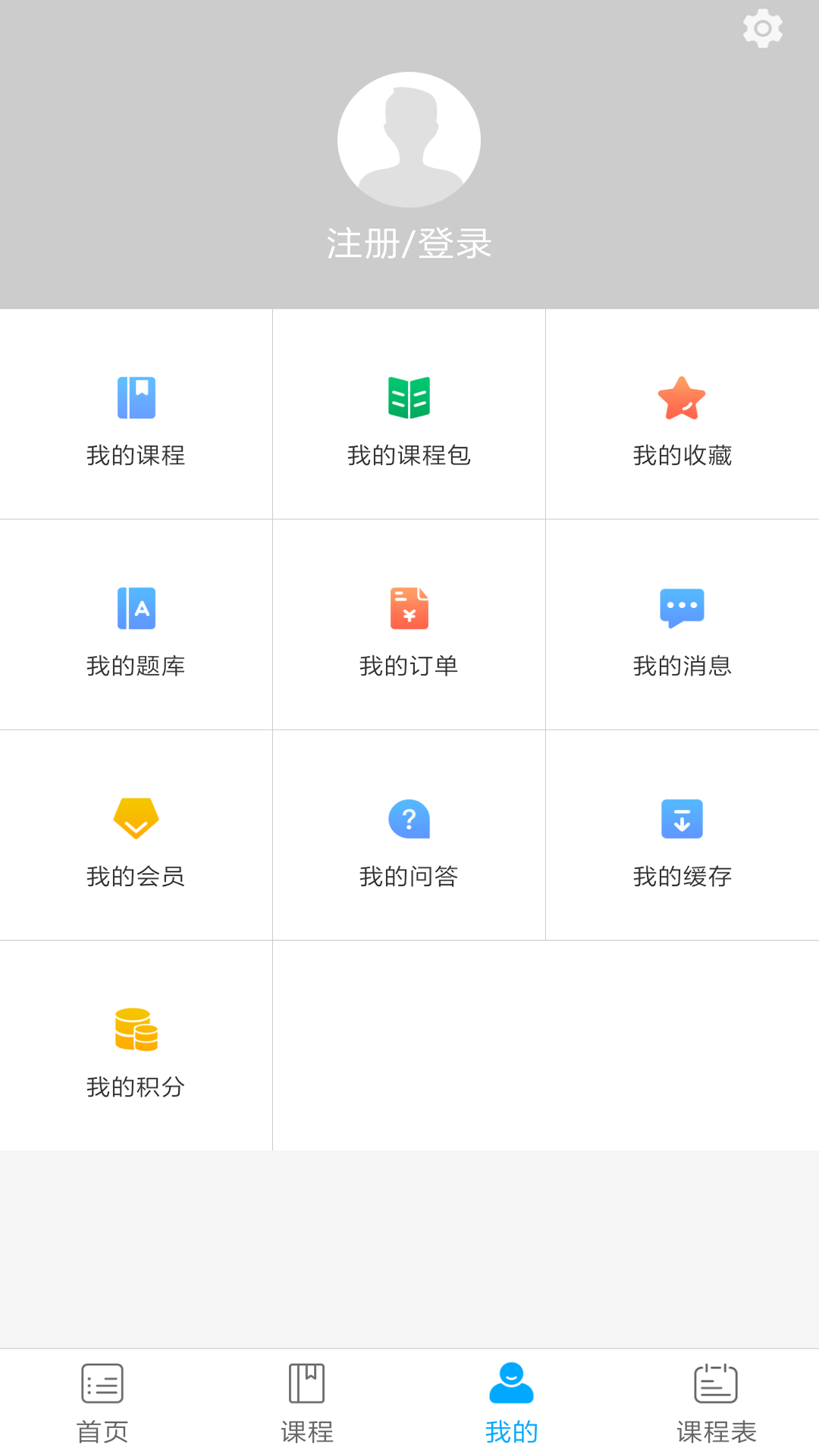819x1456 pixels.
Task: Open 我的问答 Q&A
Action: [x=409, y=836]
